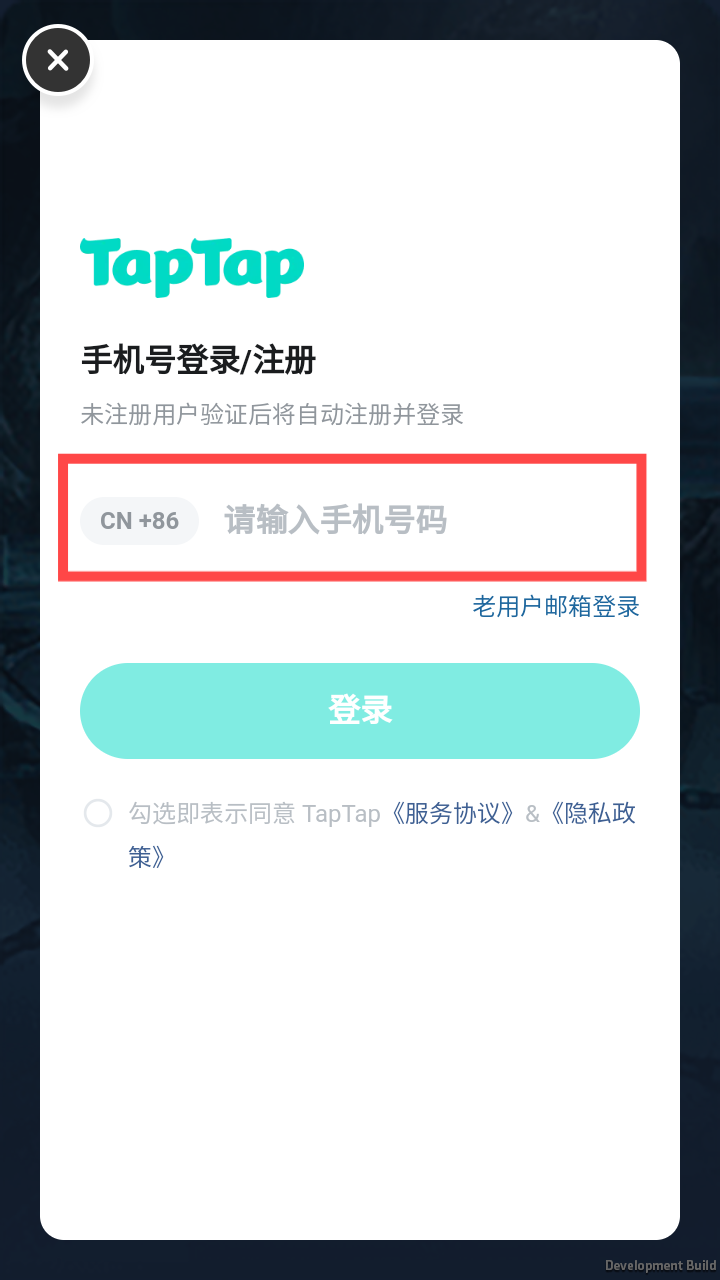Image resolution: width=720 pixels, height=1280 pixels.
Task: Open the 《服务协议》 service agreement link
Action: click(x=453, y=813)
